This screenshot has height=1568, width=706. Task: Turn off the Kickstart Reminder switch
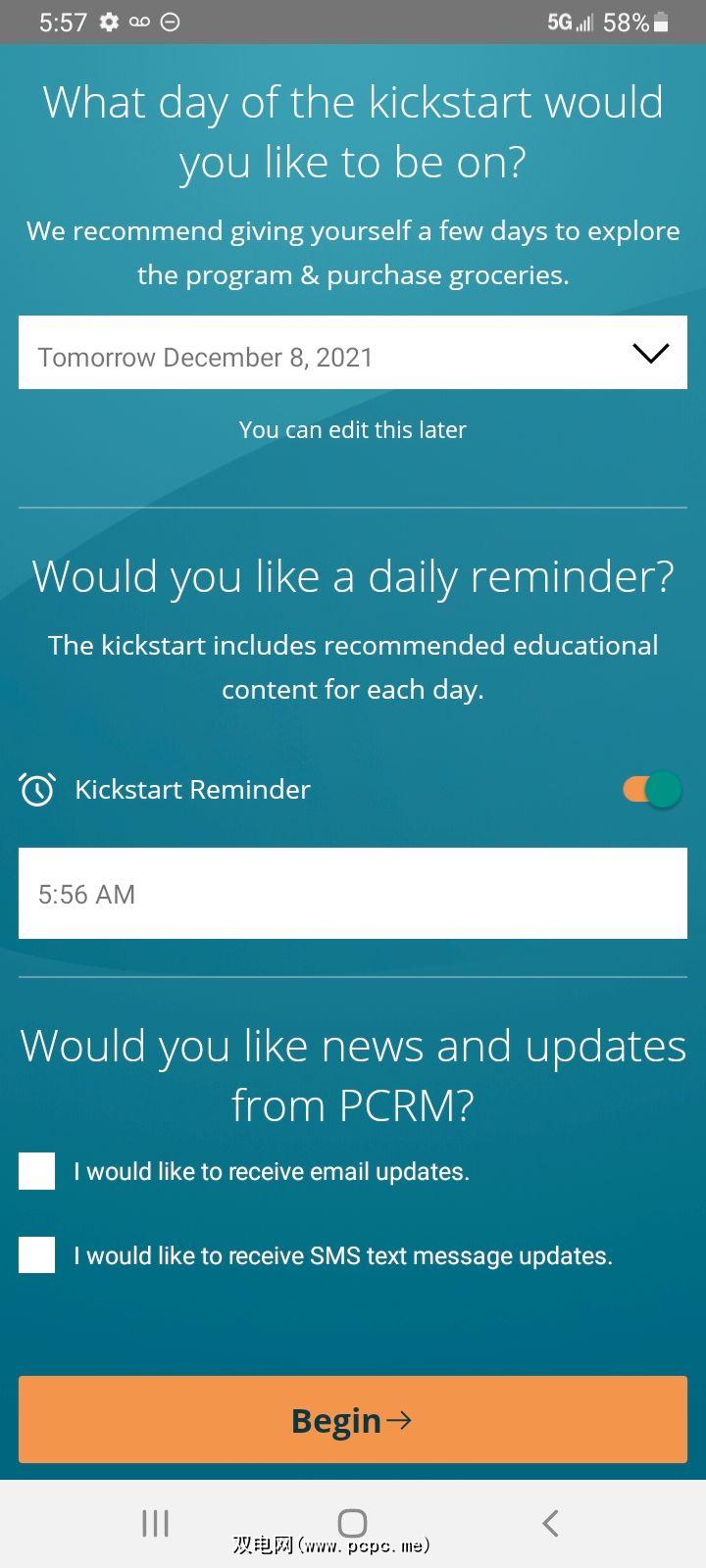coord(651,789)
